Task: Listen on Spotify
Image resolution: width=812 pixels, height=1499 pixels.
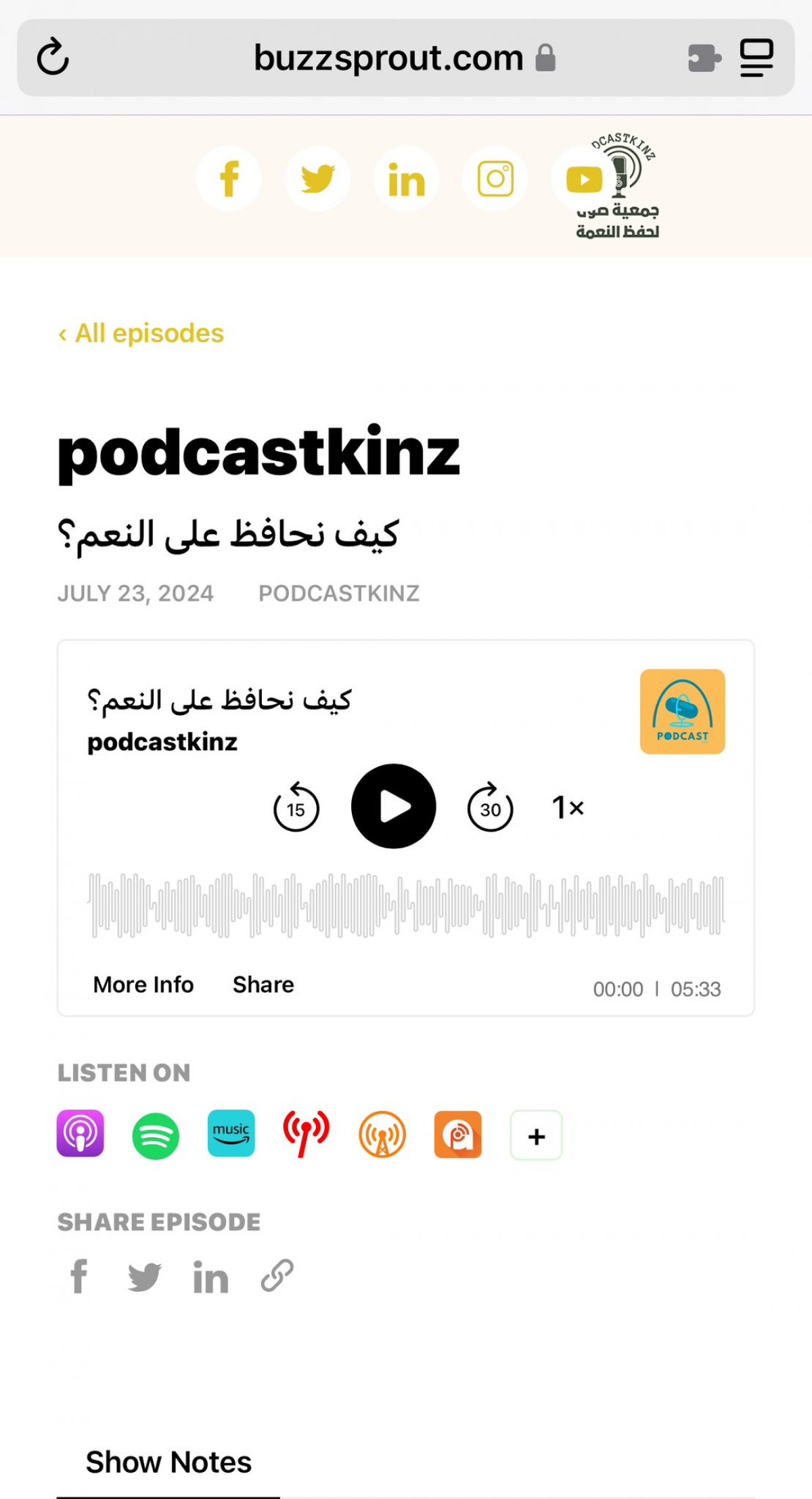Action: 156,1135
